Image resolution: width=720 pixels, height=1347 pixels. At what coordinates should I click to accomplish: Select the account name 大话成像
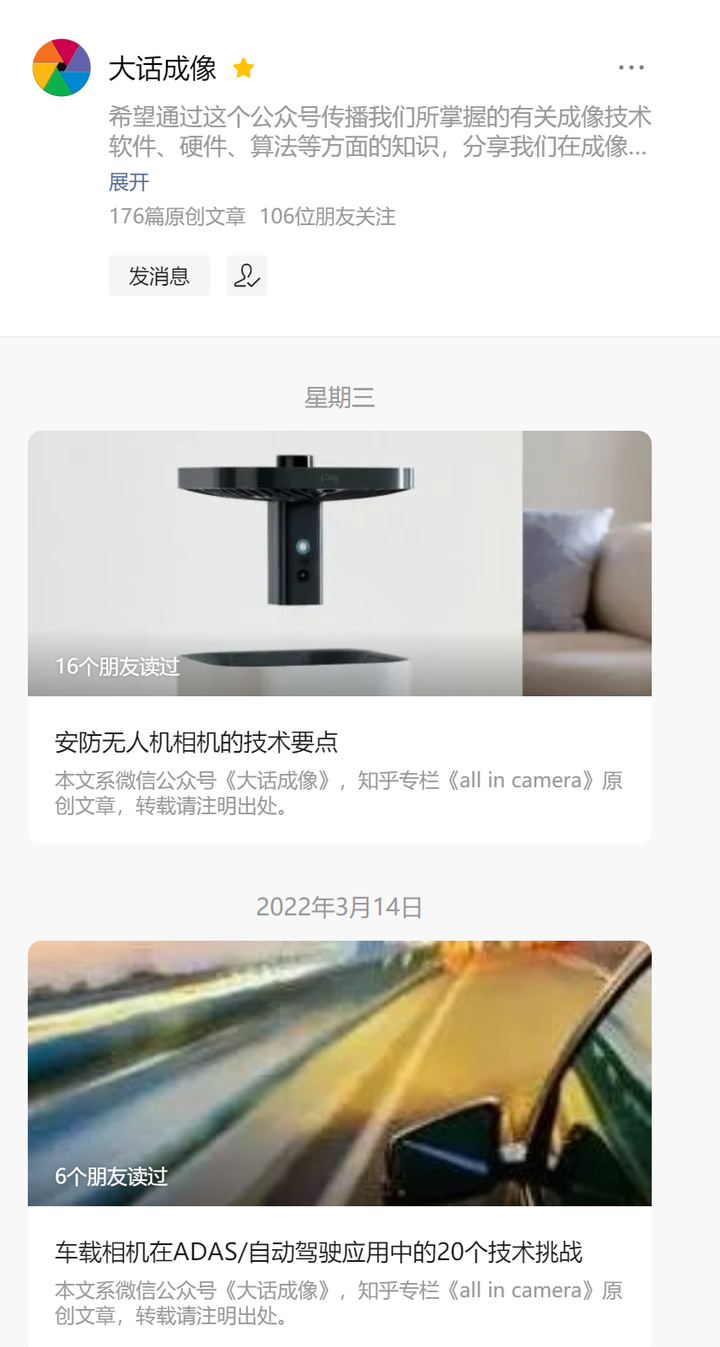click(x=160, y=68)
